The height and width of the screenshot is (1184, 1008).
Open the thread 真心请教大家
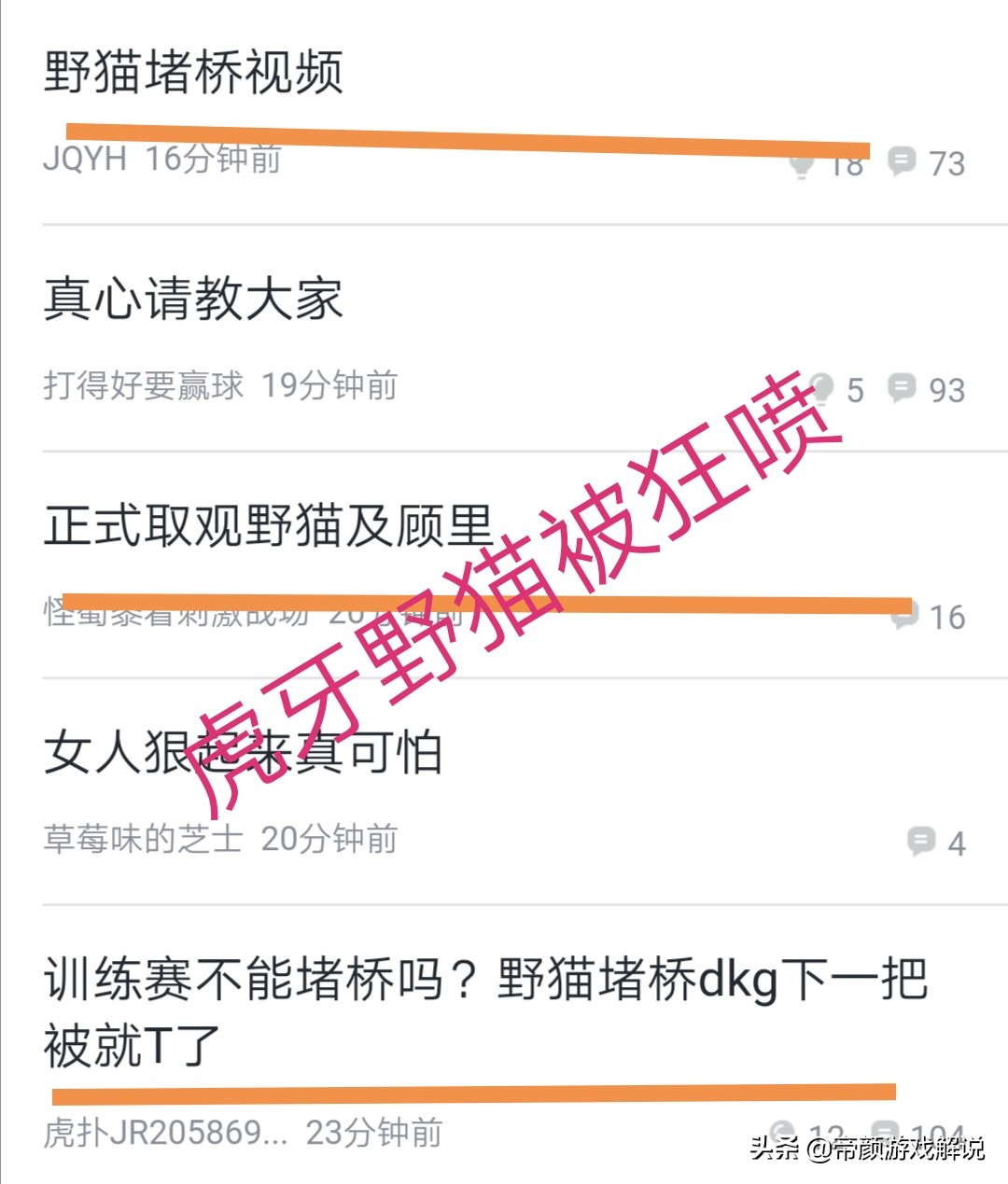(194, 299)
